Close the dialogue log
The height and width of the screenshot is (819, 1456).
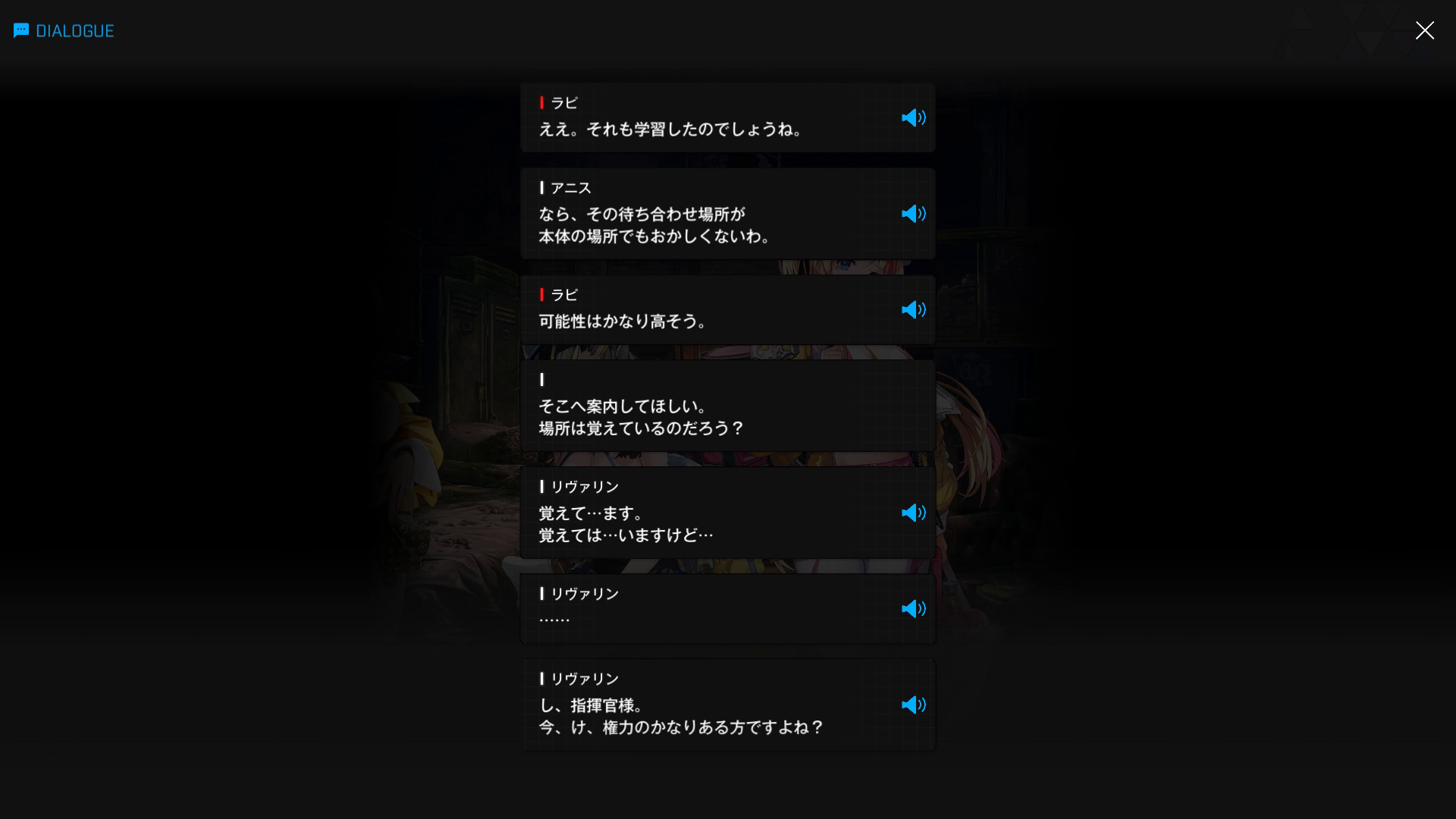1424,30
